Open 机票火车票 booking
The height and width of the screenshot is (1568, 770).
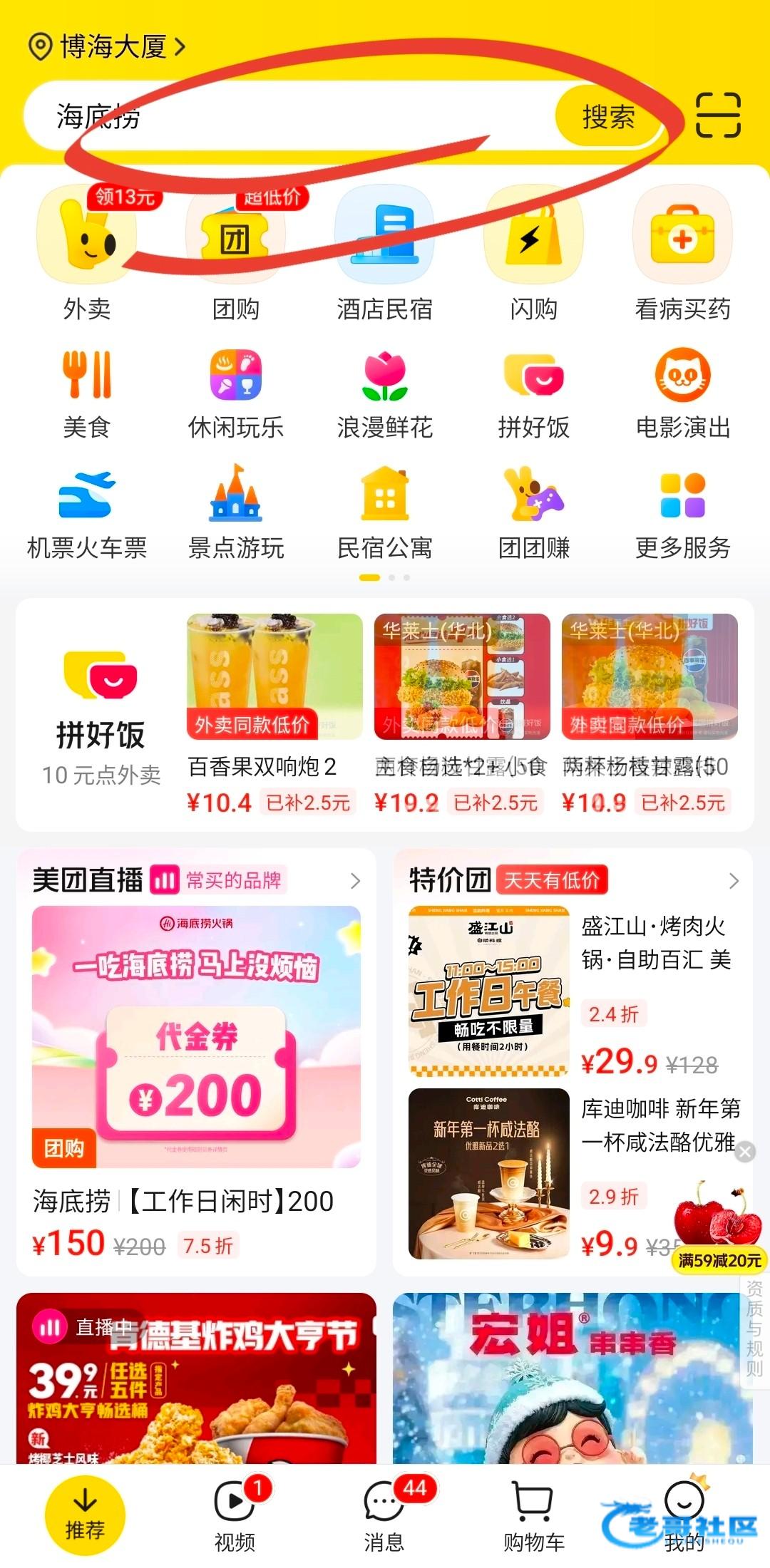point(86,513)
